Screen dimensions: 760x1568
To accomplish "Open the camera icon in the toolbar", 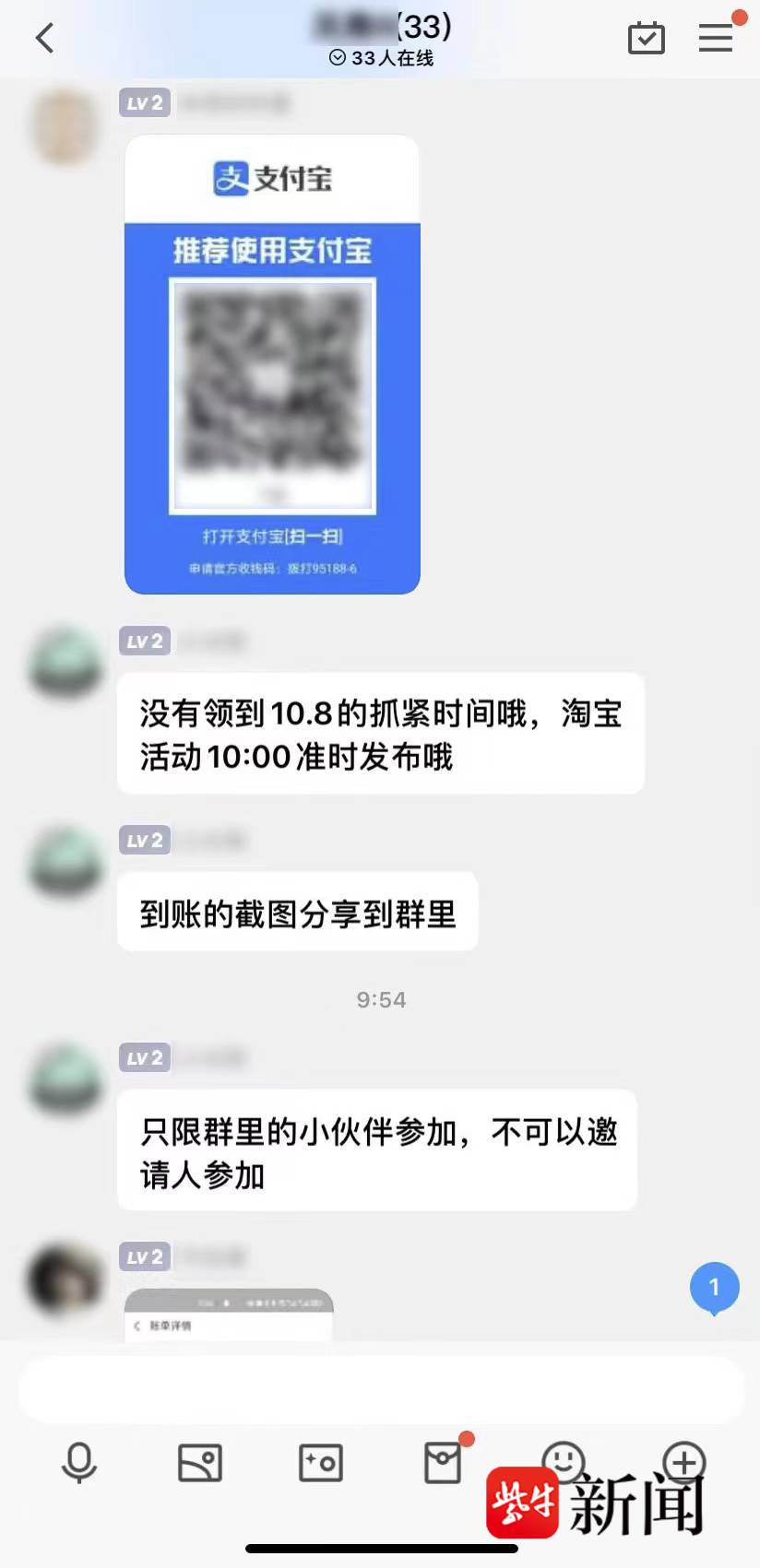I will tap(321, 1462).
